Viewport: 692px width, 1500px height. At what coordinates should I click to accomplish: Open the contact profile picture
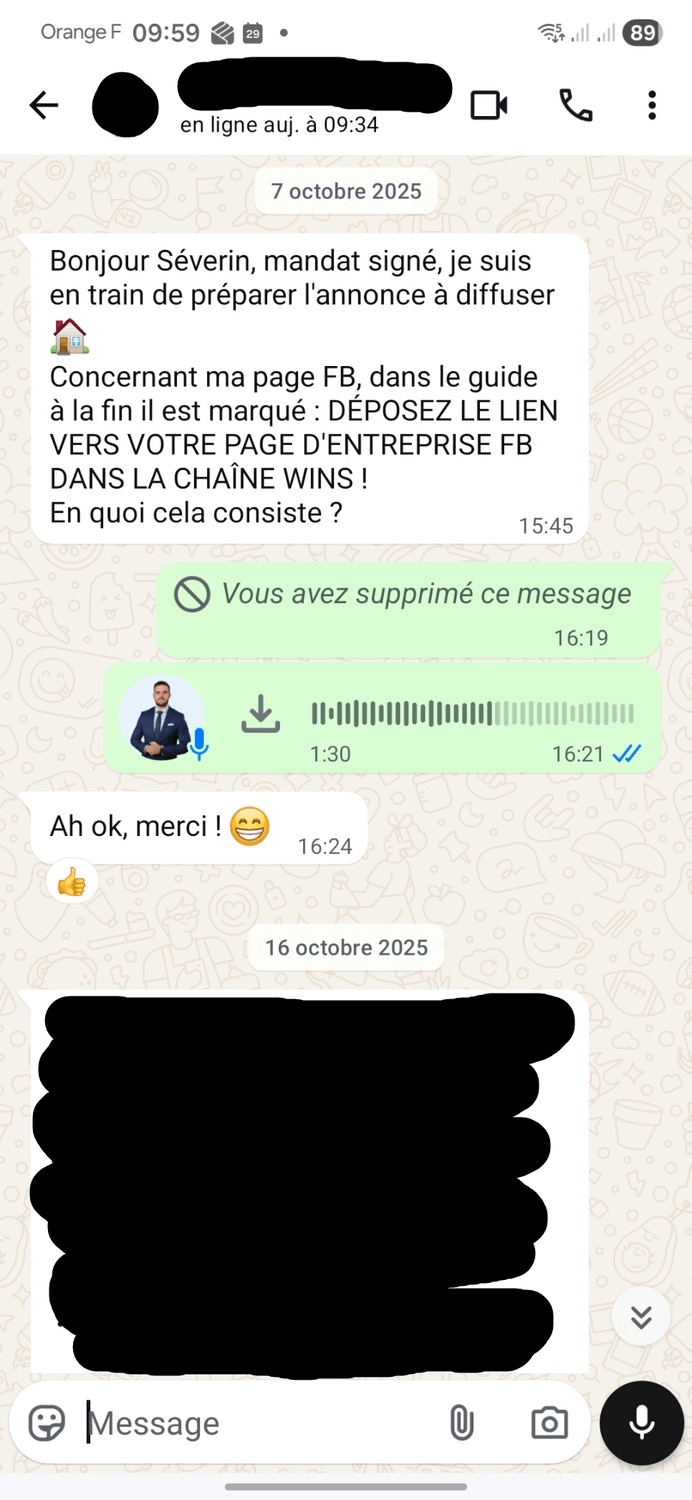(x=125, y=105)
